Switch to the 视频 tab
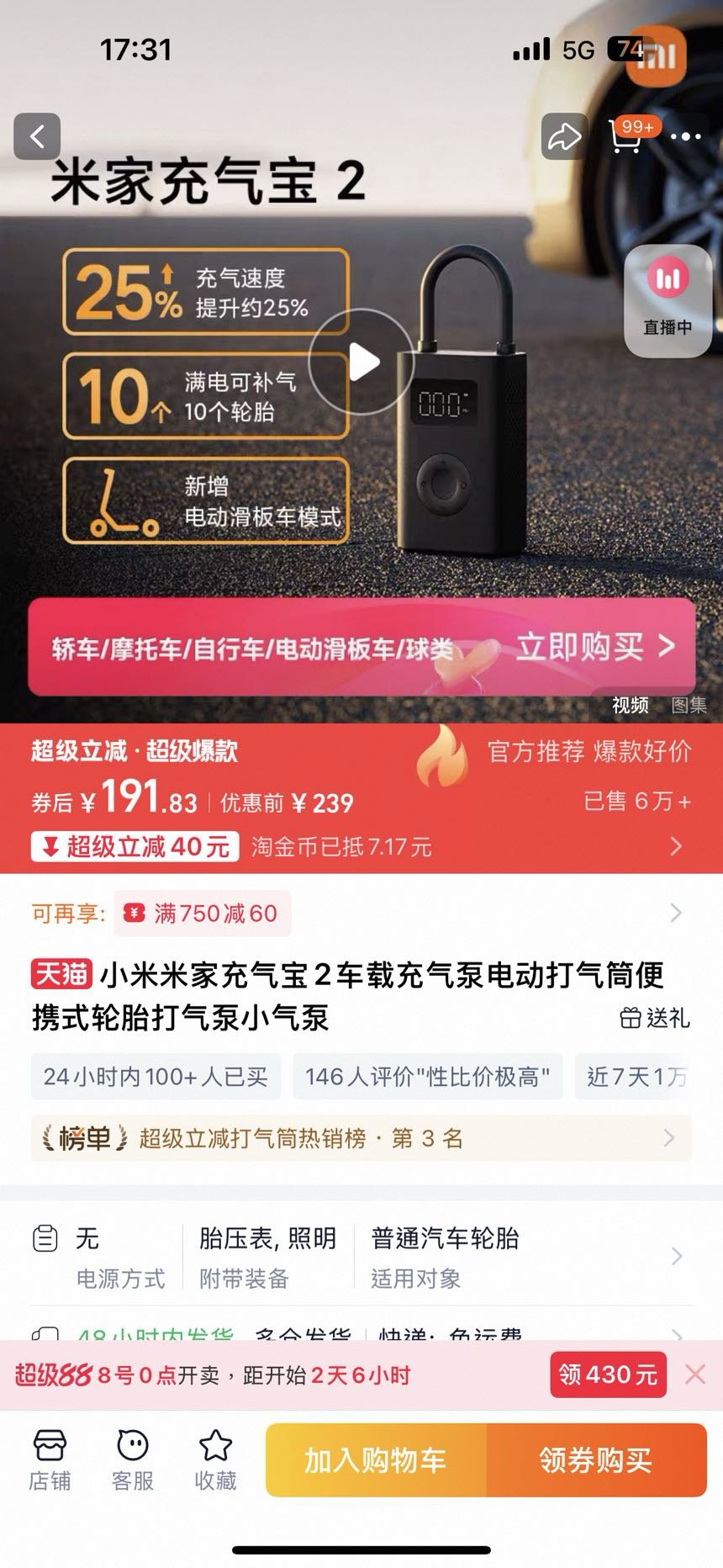The width and height of the screenshot is (723, 1568). tap(630, 705)
